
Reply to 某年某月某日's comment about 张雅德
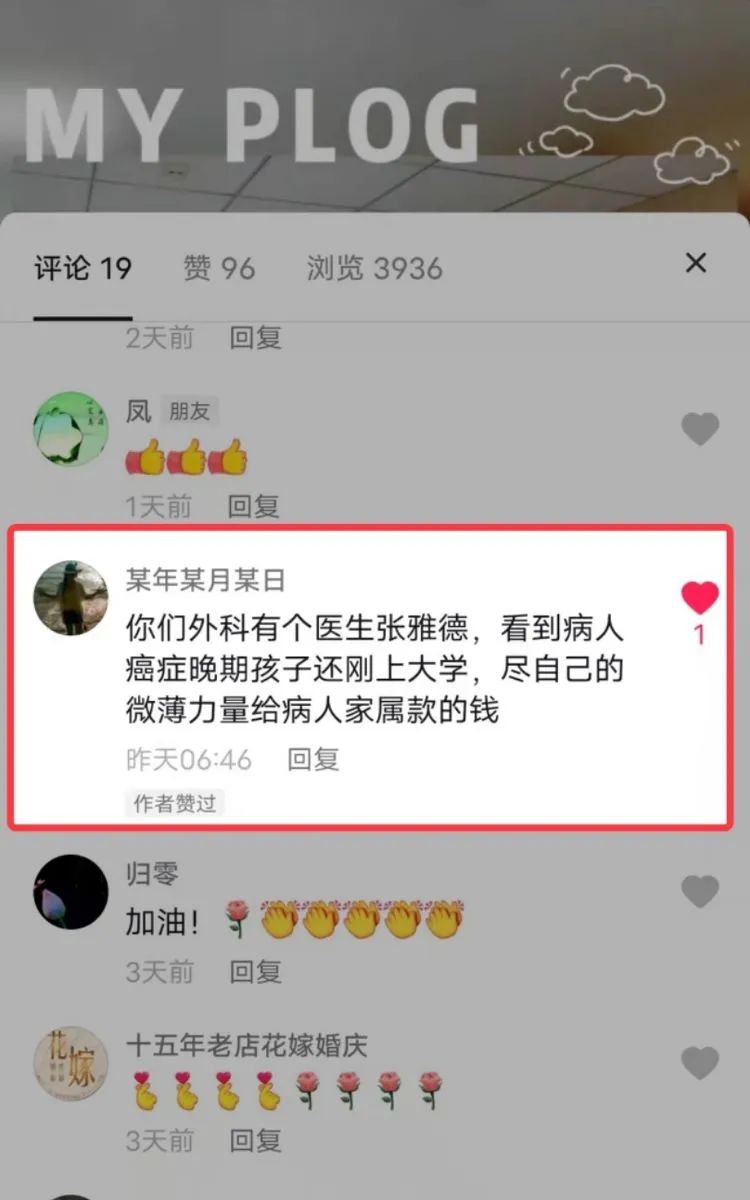[x=313, y=759]
